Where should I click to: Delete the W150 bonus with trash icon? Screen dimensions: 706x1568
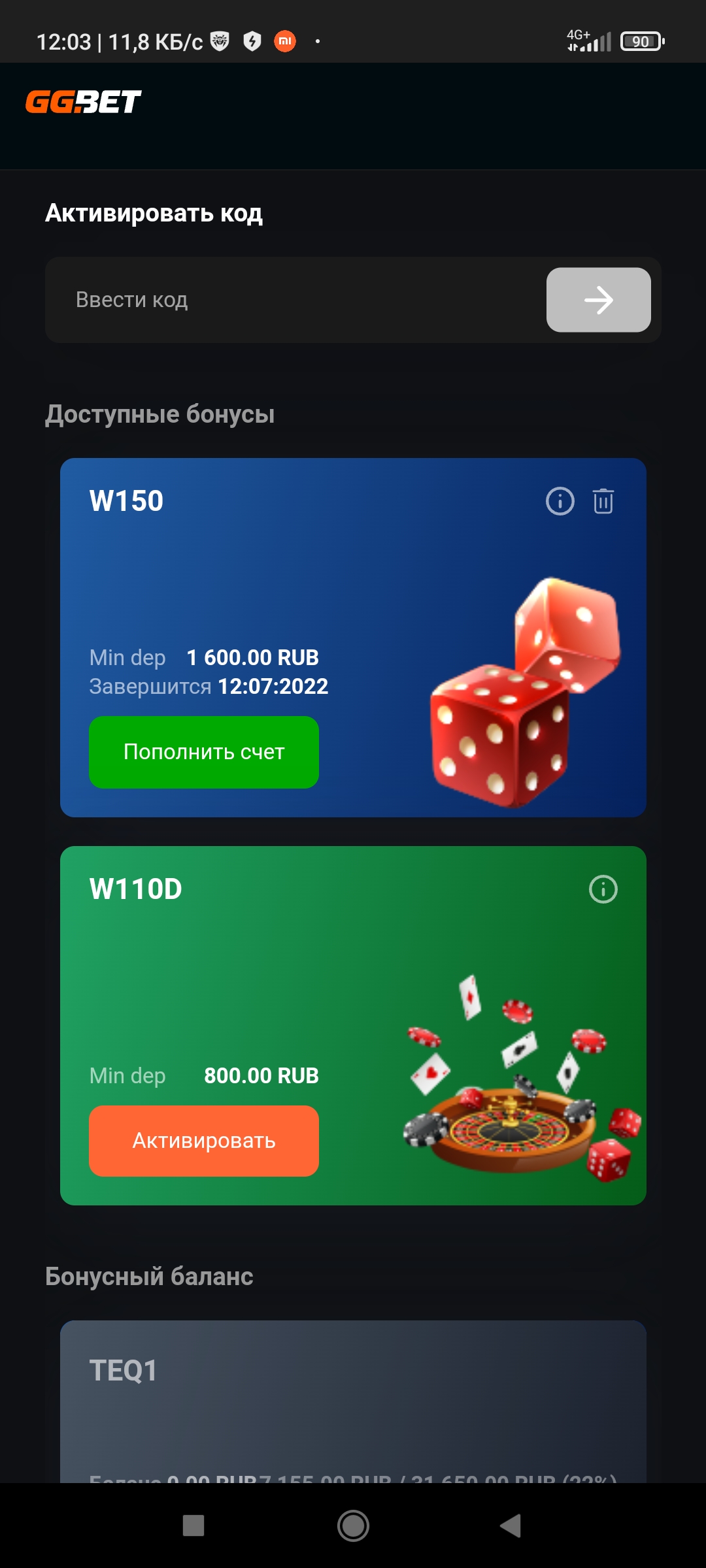(x=603, y=502)
